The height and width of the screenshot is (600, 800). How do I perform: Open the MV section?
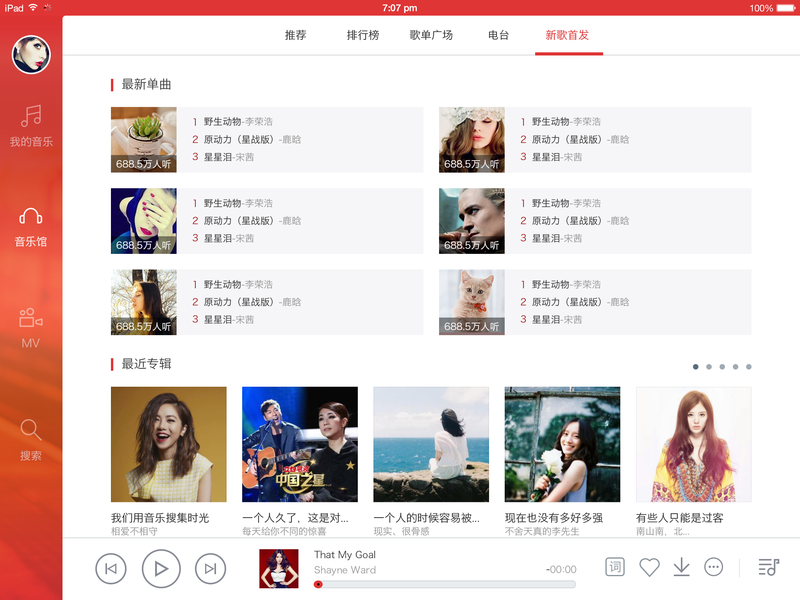31,327
